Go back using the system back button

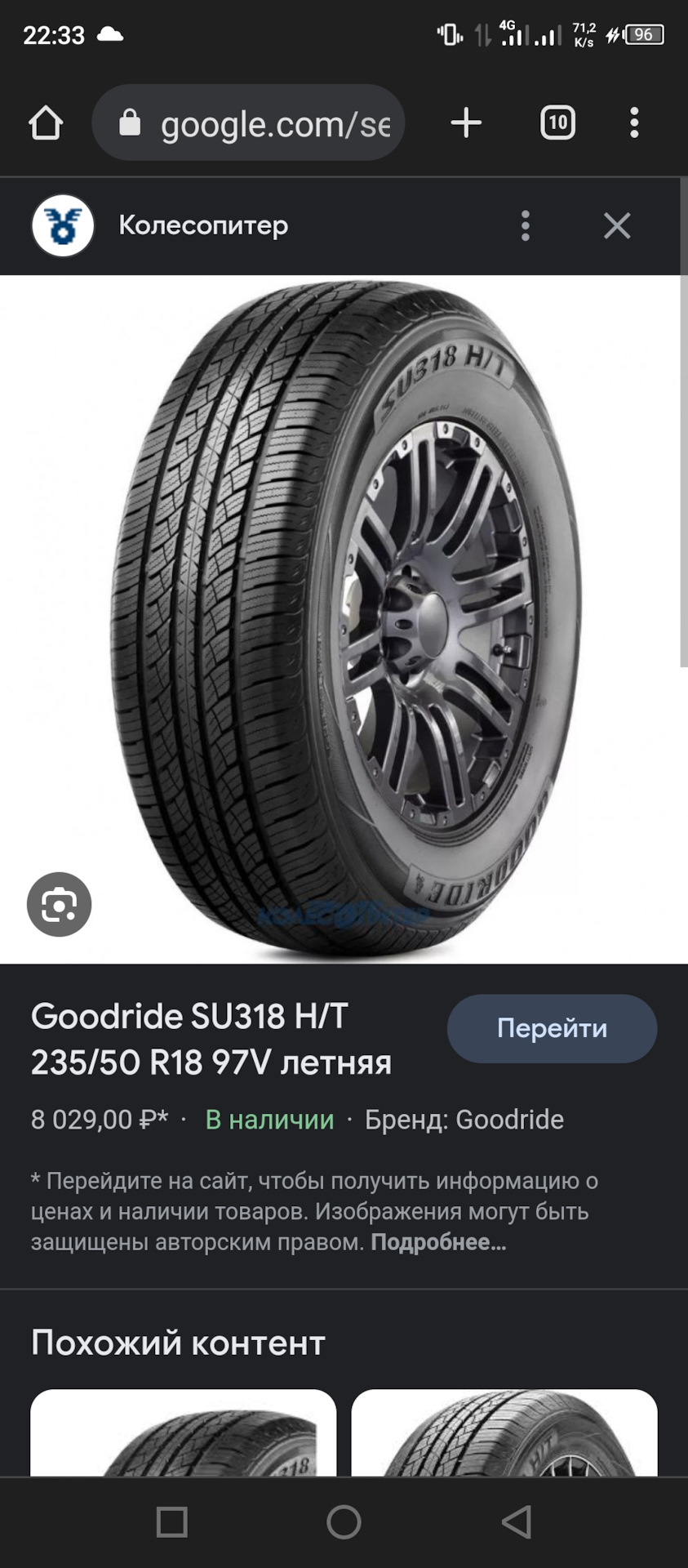(516, 1522)
